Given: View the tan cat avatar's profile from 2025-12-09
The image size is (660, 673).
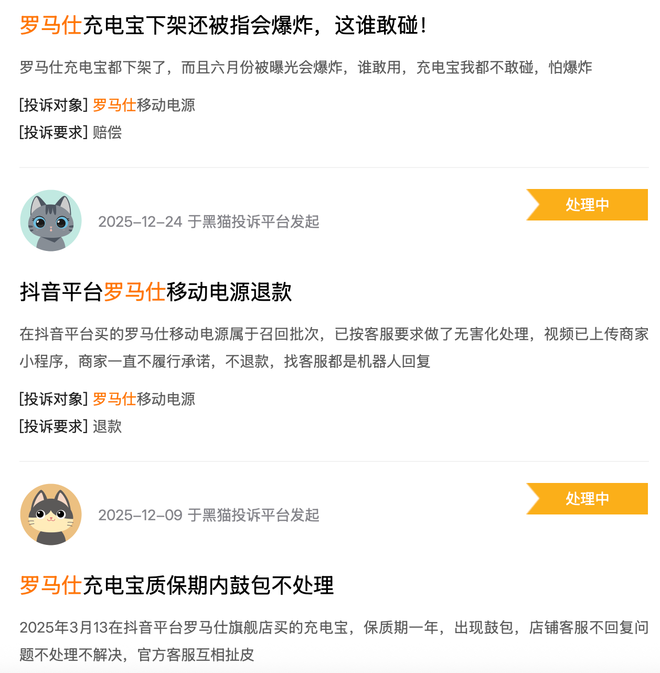Looking at the screenshot, I should (x=50, y=514).
